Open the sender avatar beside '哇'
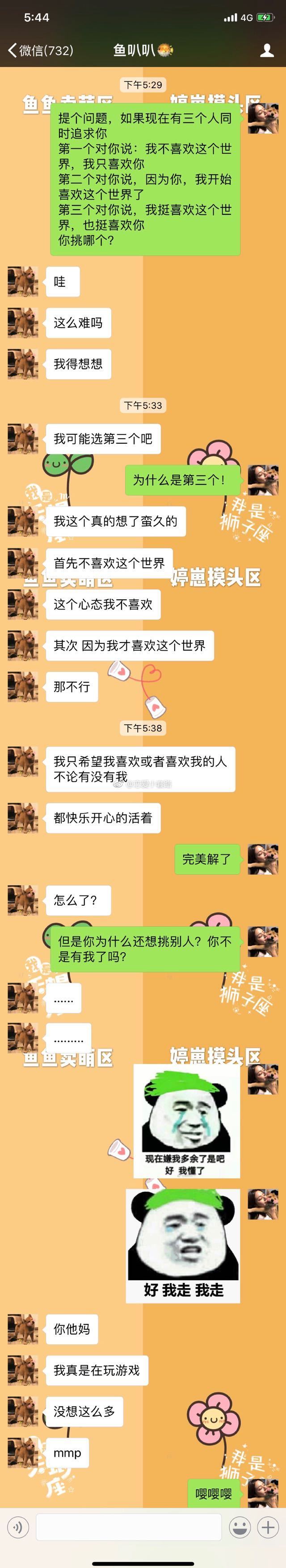This screenshot has height=1568, width=286. coord(23,282)
